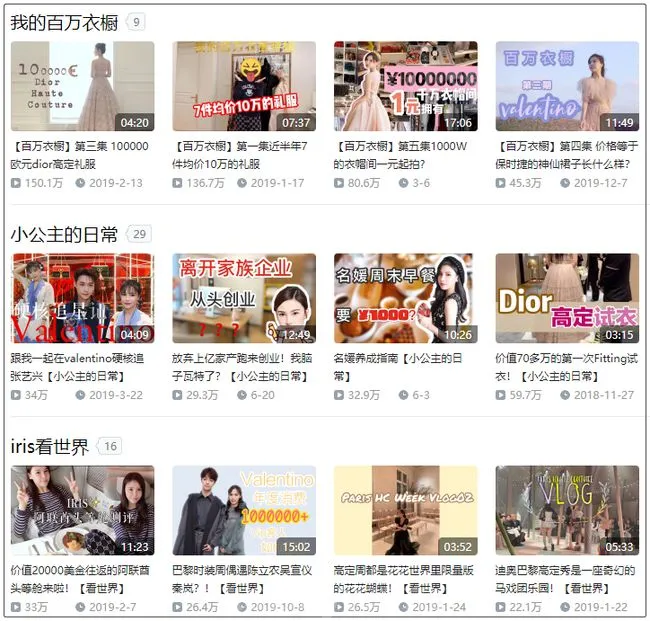
Task: Play 价值20000美金往返的阿联酋头等舱 video
Action: pyautogui.click(x=82, y=511)
